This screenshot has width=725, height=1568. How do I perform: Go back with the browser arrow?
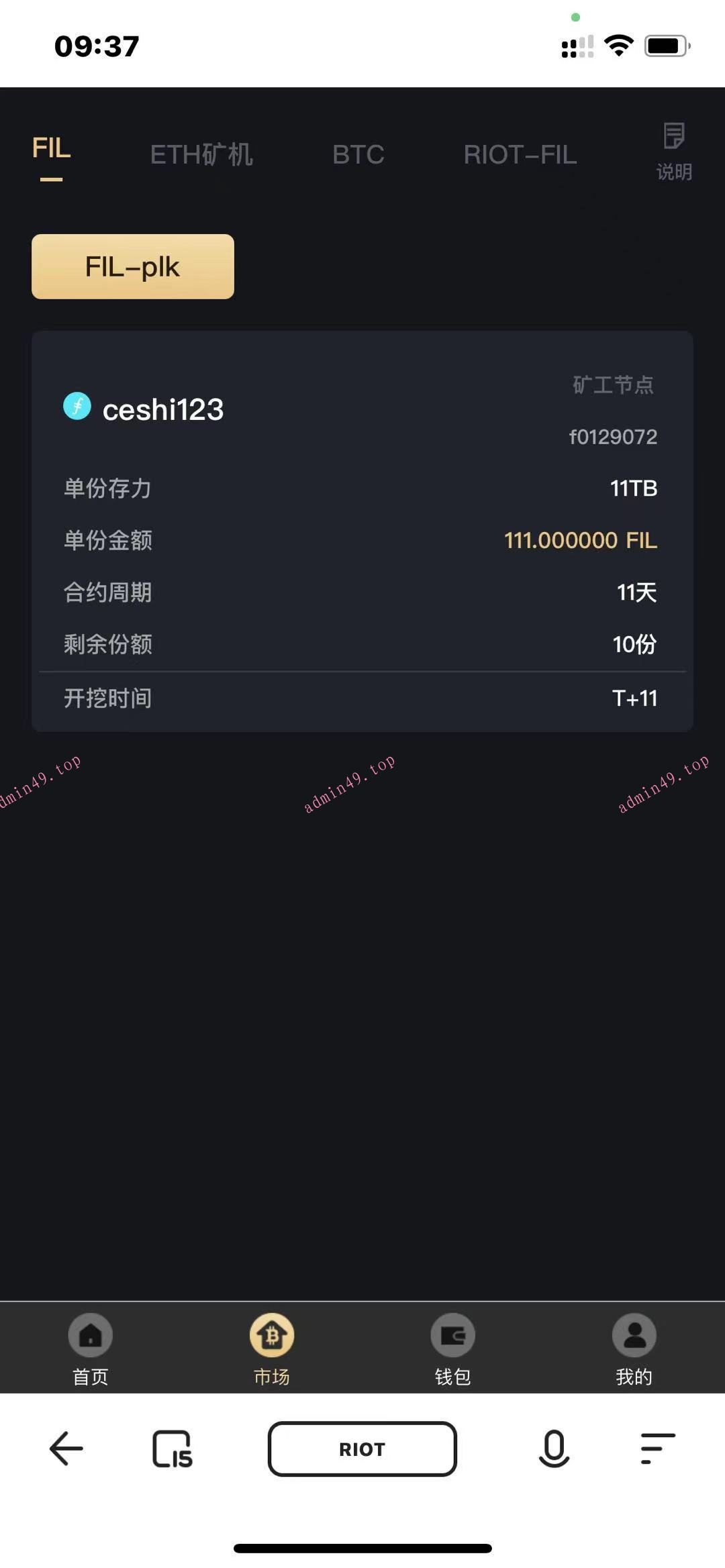[66, 1449]
